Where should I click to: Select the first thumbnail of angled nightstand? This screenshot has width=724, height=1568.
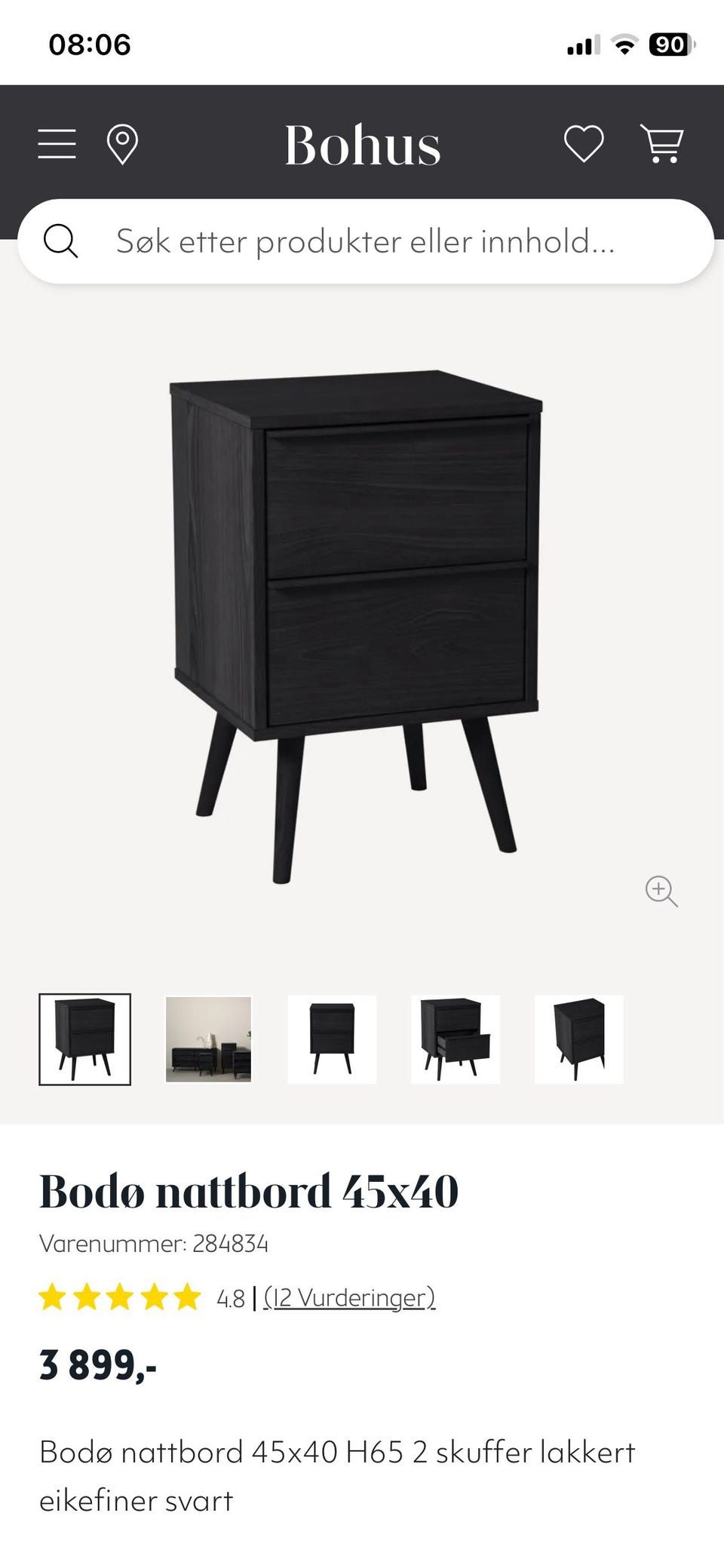coord(85,1039)
